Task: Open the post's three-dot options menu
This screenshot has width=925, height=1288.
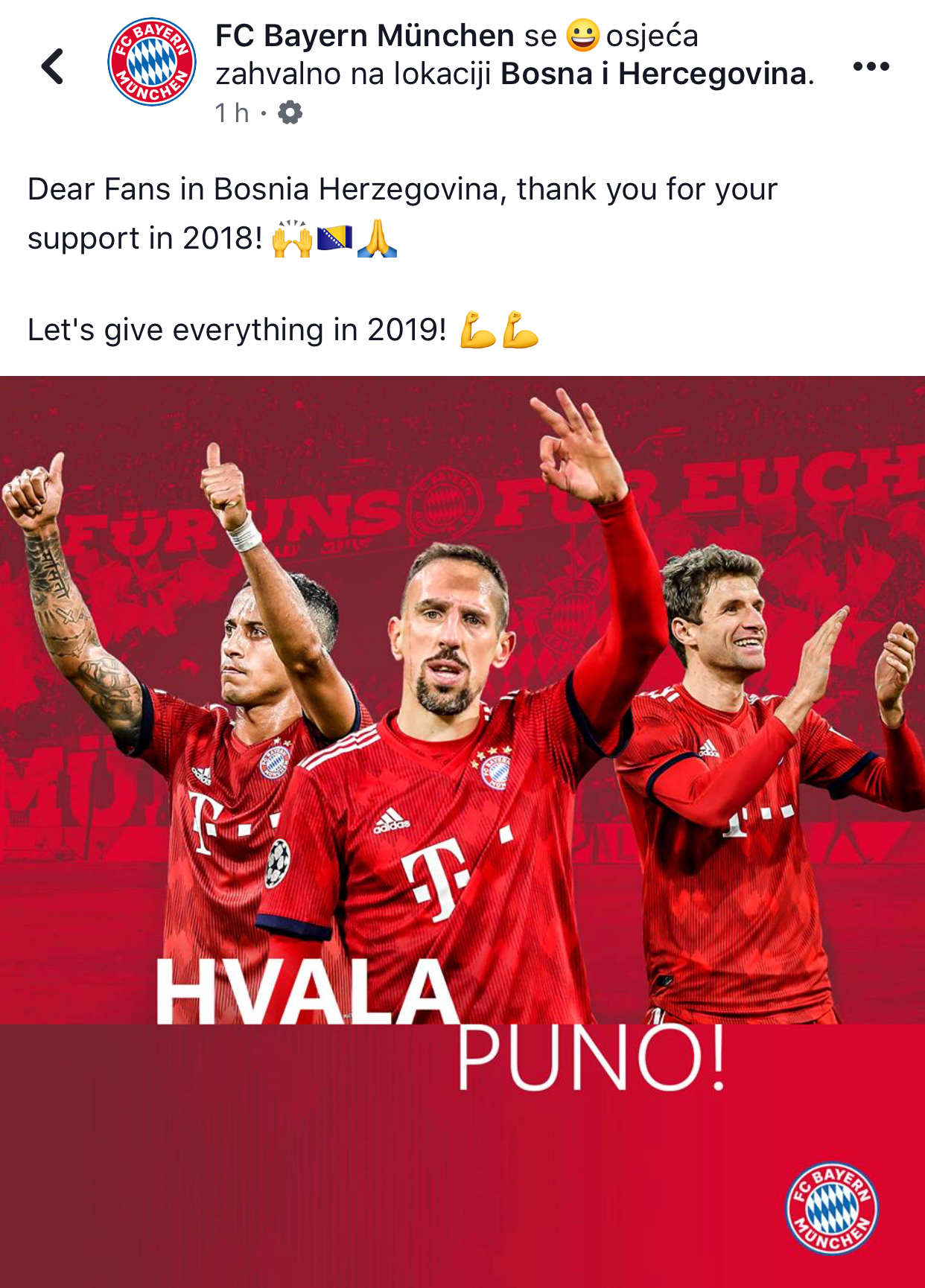Action: coord(871,67)
